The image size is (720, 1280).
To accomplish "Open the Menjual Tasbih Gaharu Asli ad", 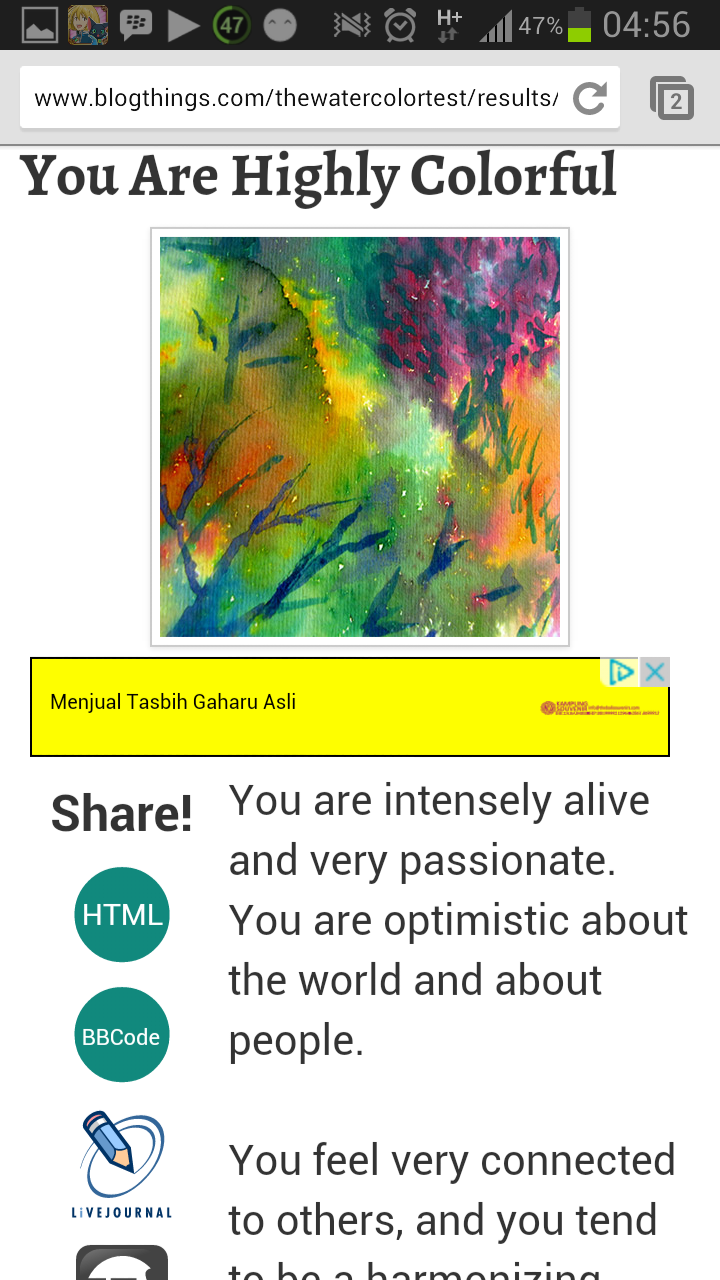I will [x=350, y=707].
